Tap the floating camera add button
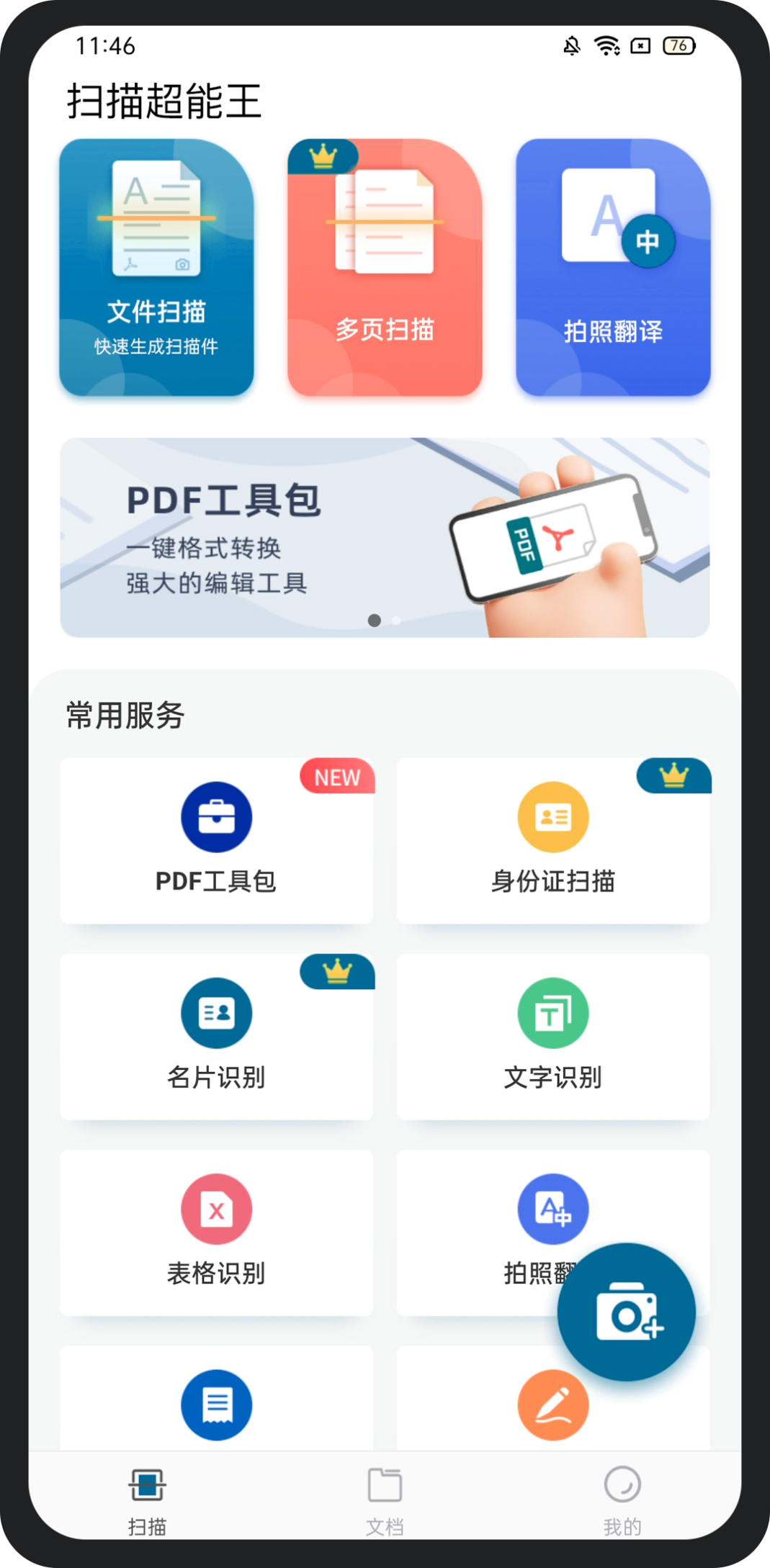770x1568 pixels. coord(626,1312)
